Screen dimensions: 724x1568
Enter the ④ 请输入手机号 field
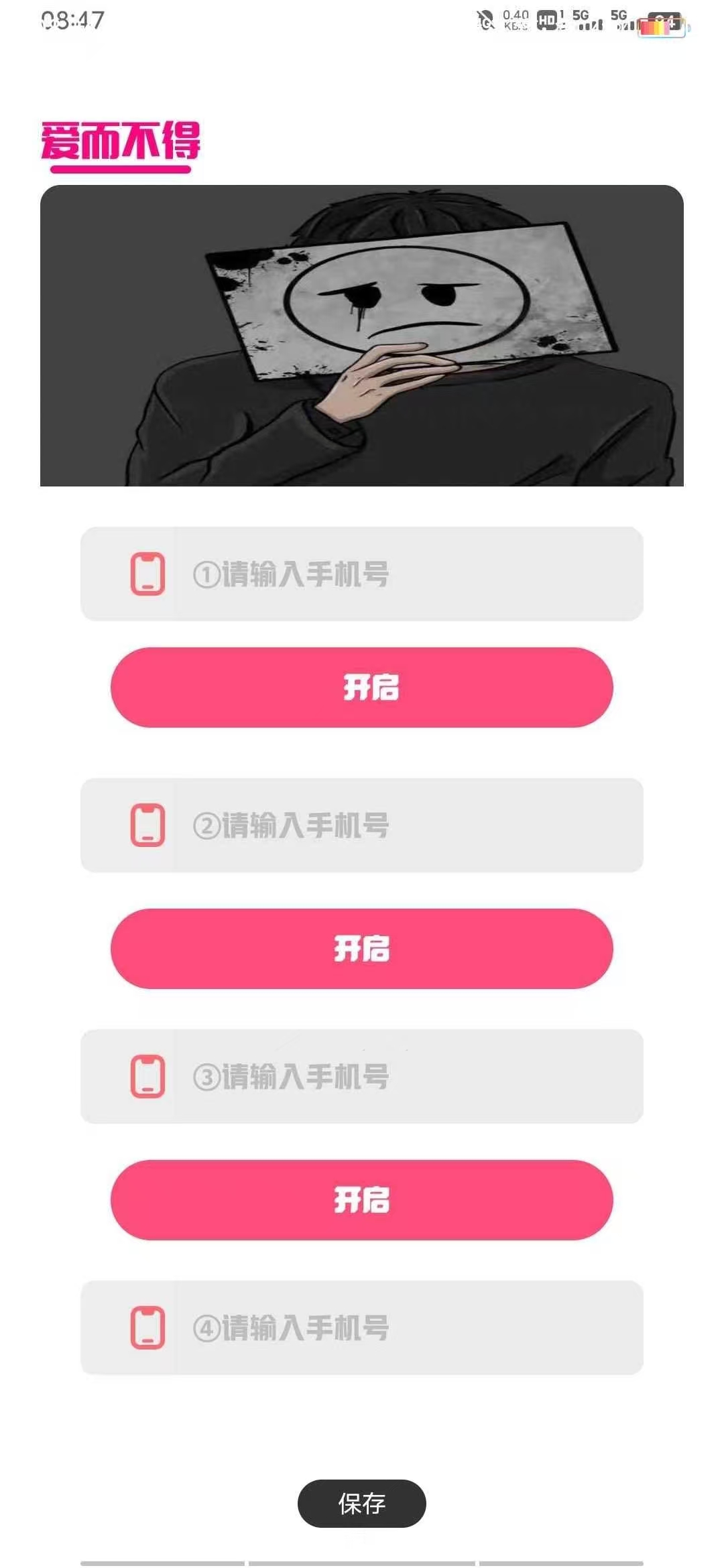[402, 1328]
